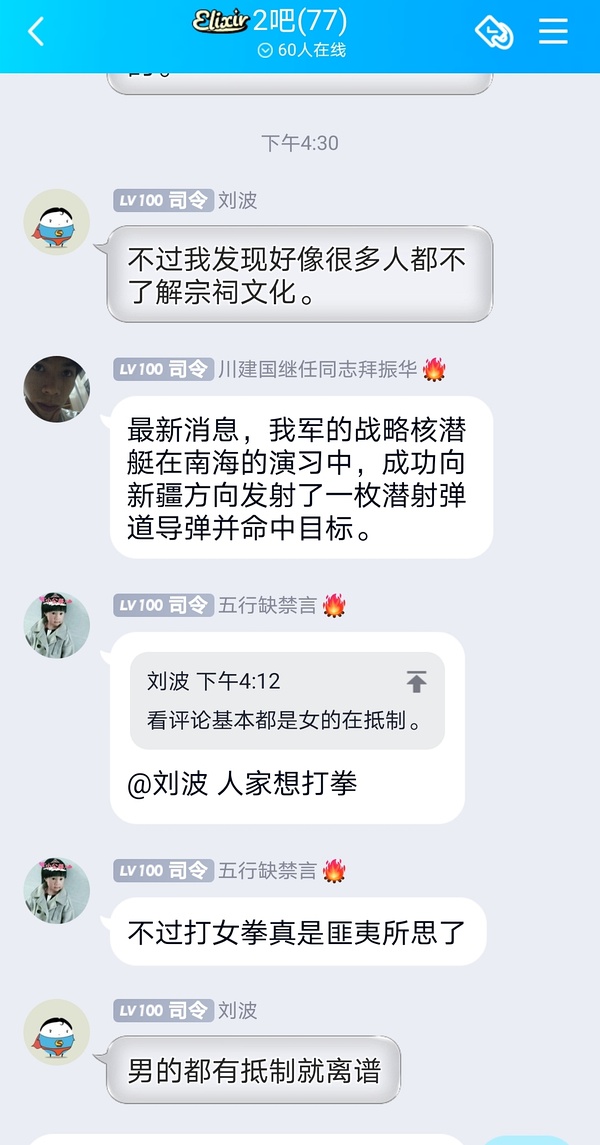Open the hamburger menu for group settings
Viewport: 600px width, 1145px height.
click(x=553, y=32)
